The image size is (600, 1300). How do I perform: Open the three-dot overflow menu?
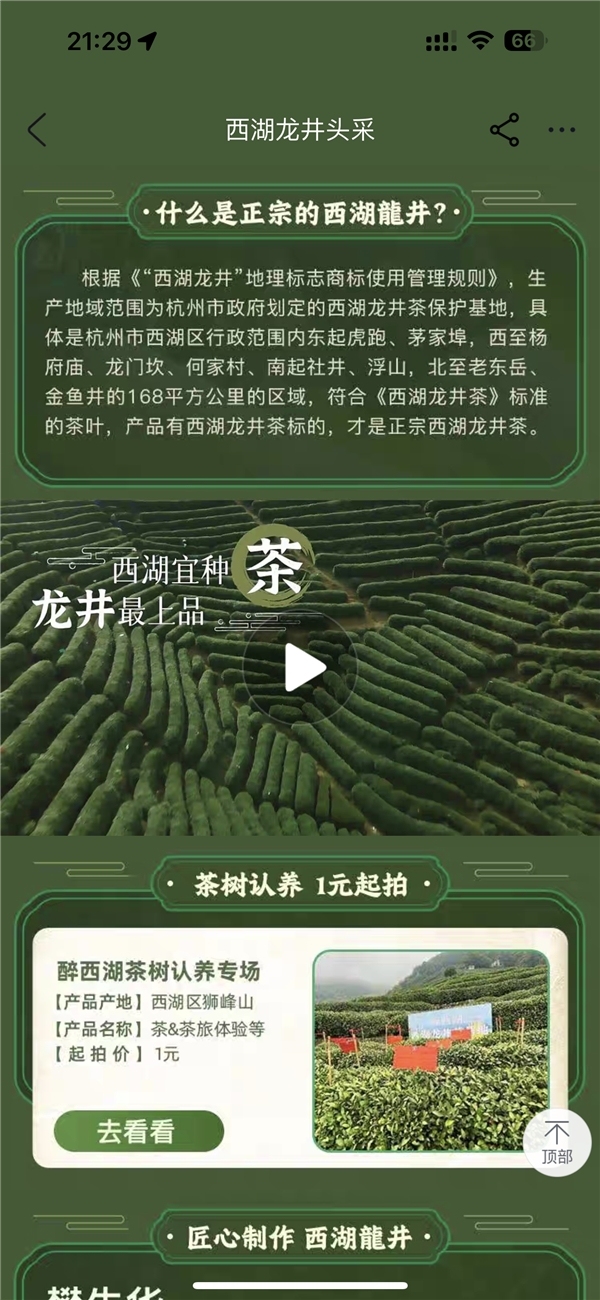pos(562,130)
